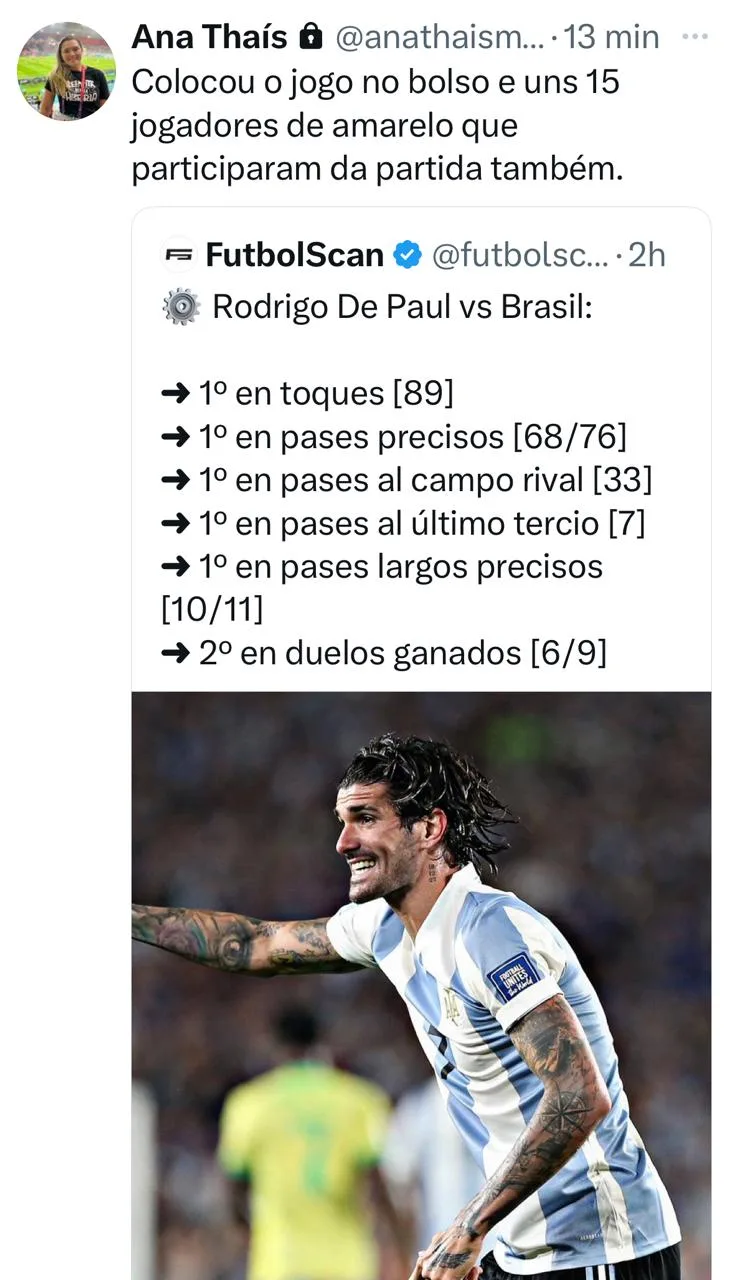This screenshot has width=729, height=1280.
Task: Open the tweet's three-dot overflow menu
Action: coord(694,37)
